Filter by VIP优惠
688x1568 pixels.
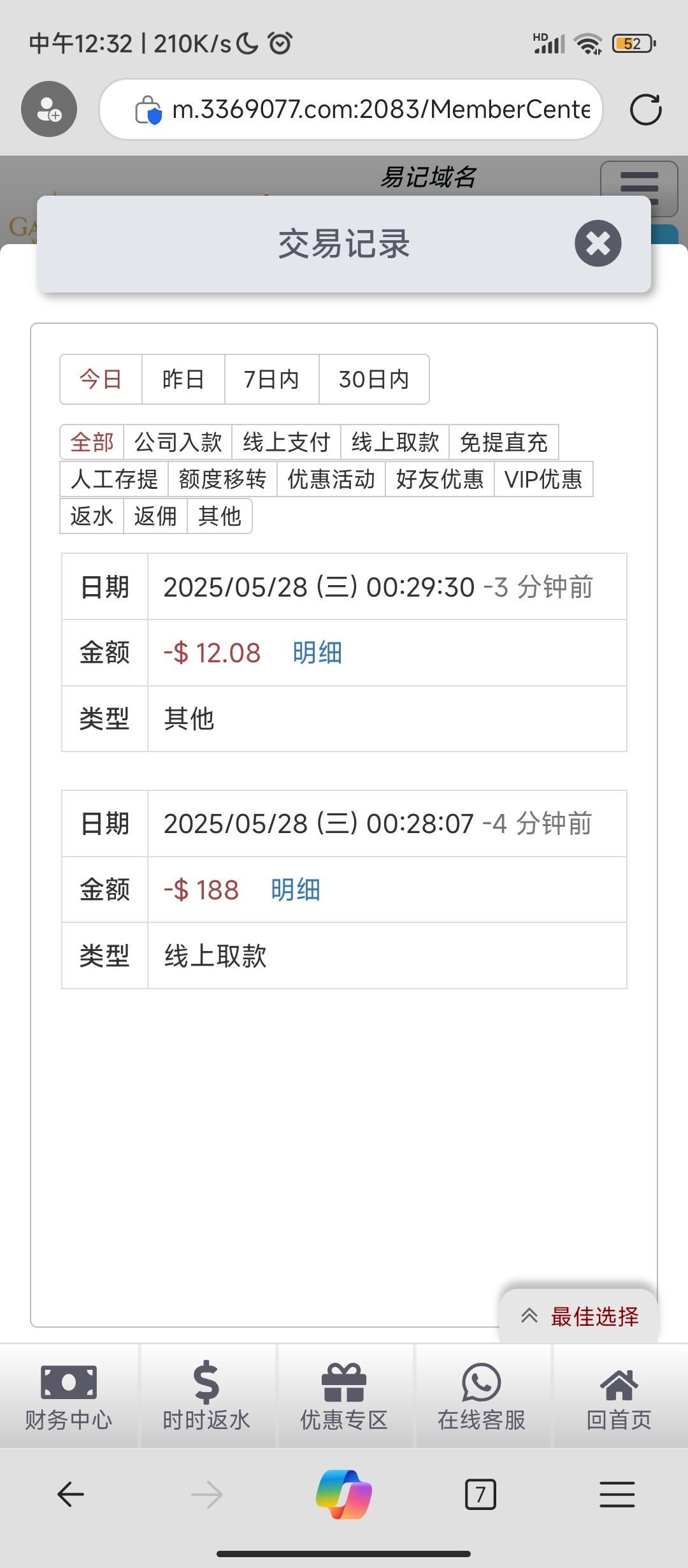(x=543, y=479)
